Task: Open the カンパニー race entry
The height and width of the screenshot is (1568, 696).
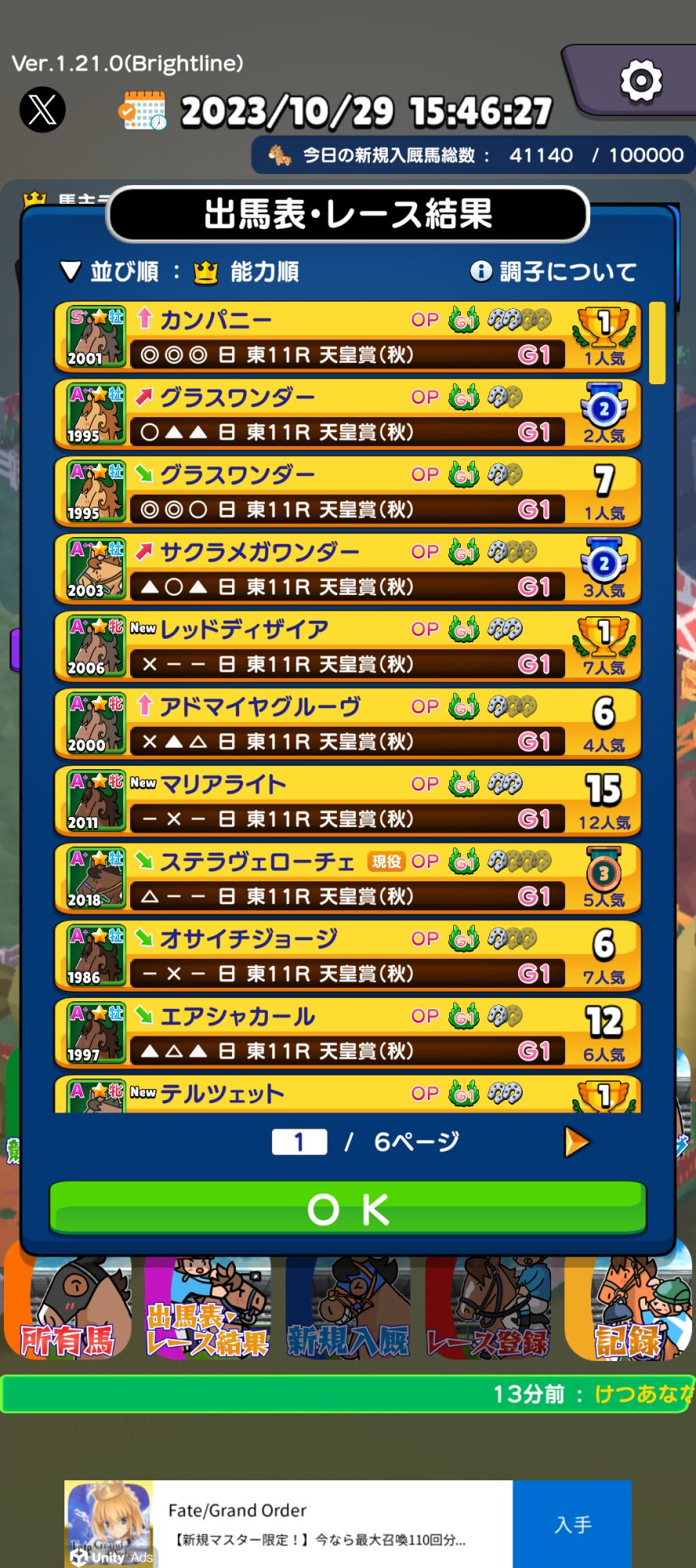Action: coord(347,337)
